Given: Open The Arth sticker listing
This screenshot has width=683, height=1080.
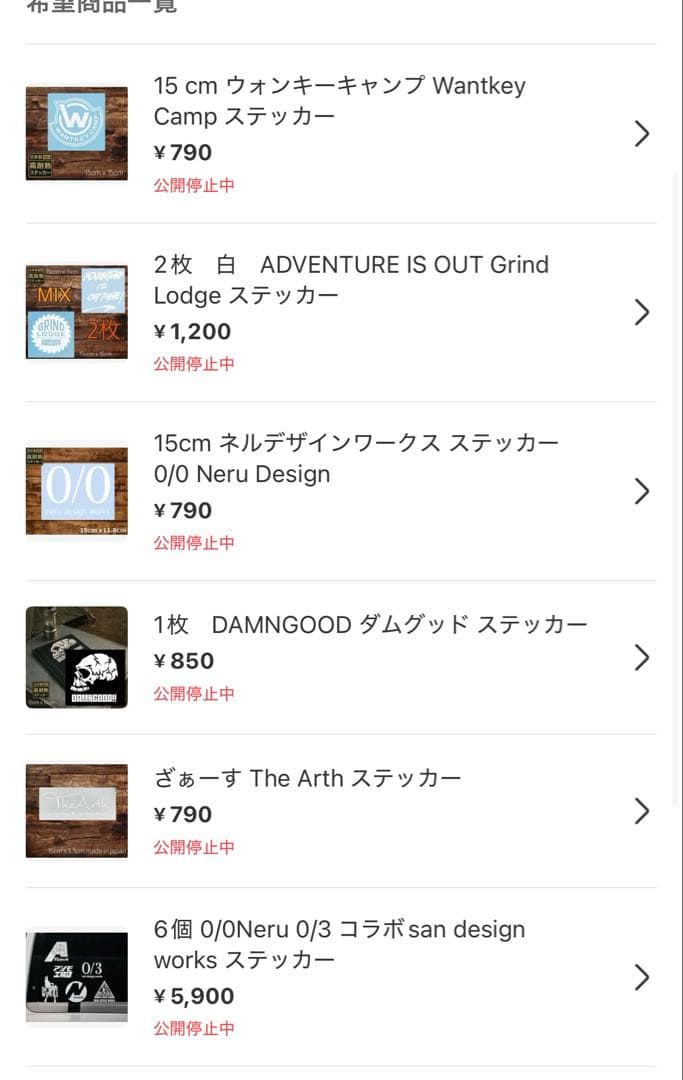Looking at the screenshot, I should (340, 810).
